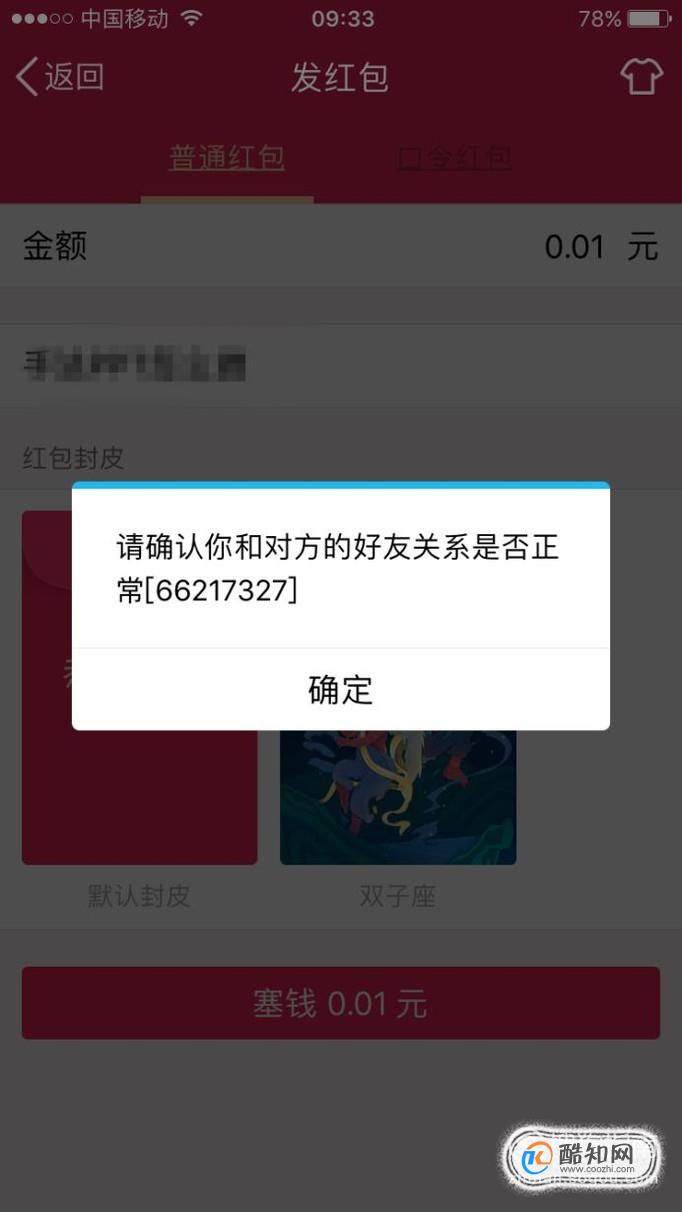Open the red packet skin shirt icon
The width and height of the screenshot is (682, 1212).
click(x=641, y=76)
